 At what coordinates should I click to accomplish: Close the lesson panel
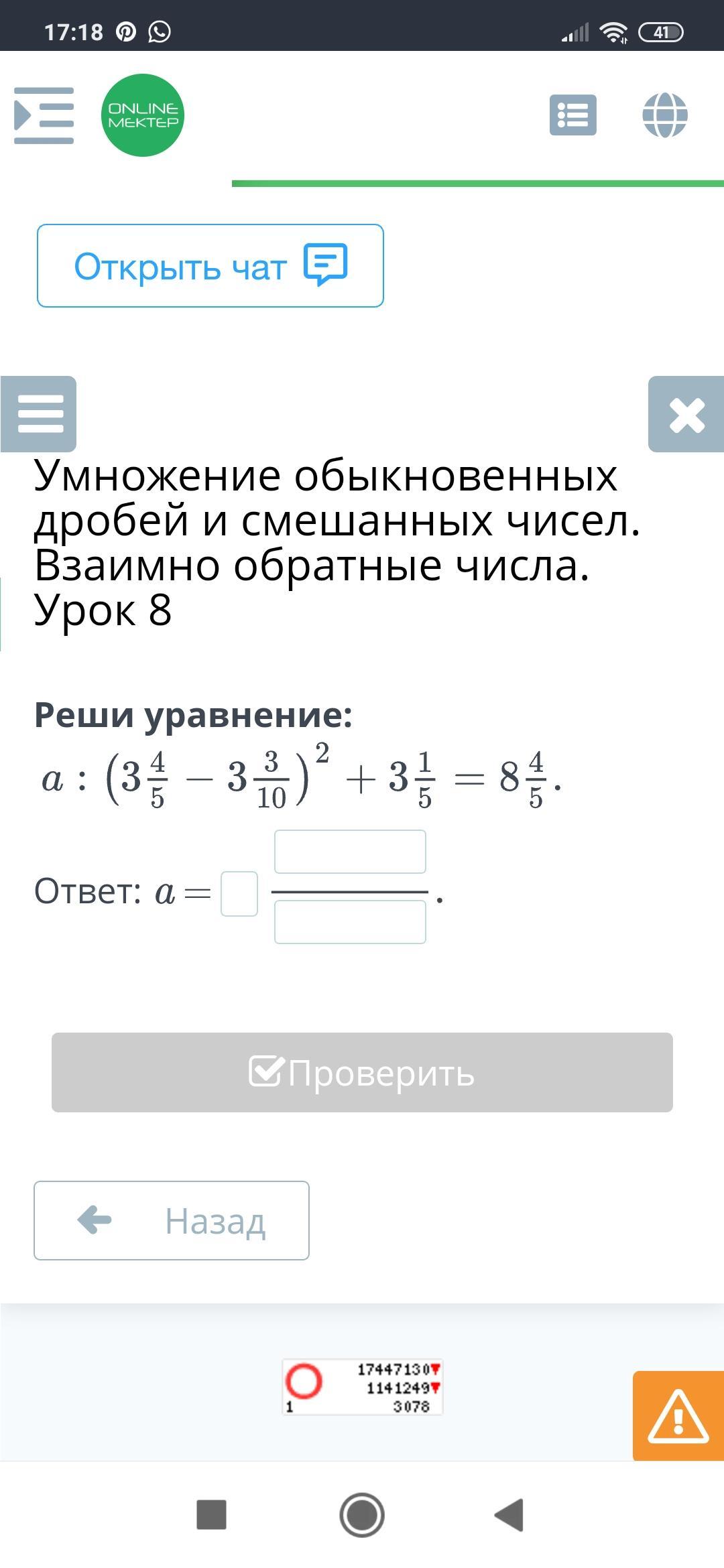pyautogui.click(x=686, y=414)
